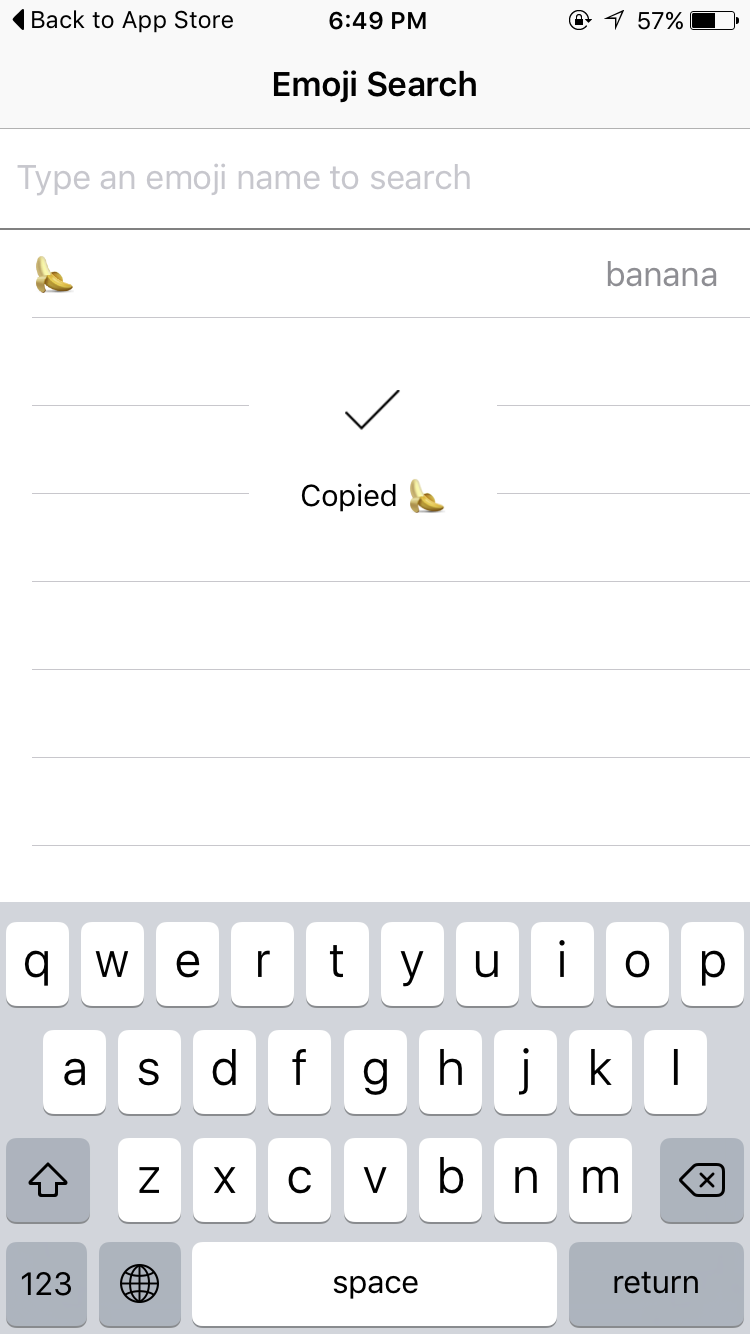Tap the shift key

tap(48, 1180)
